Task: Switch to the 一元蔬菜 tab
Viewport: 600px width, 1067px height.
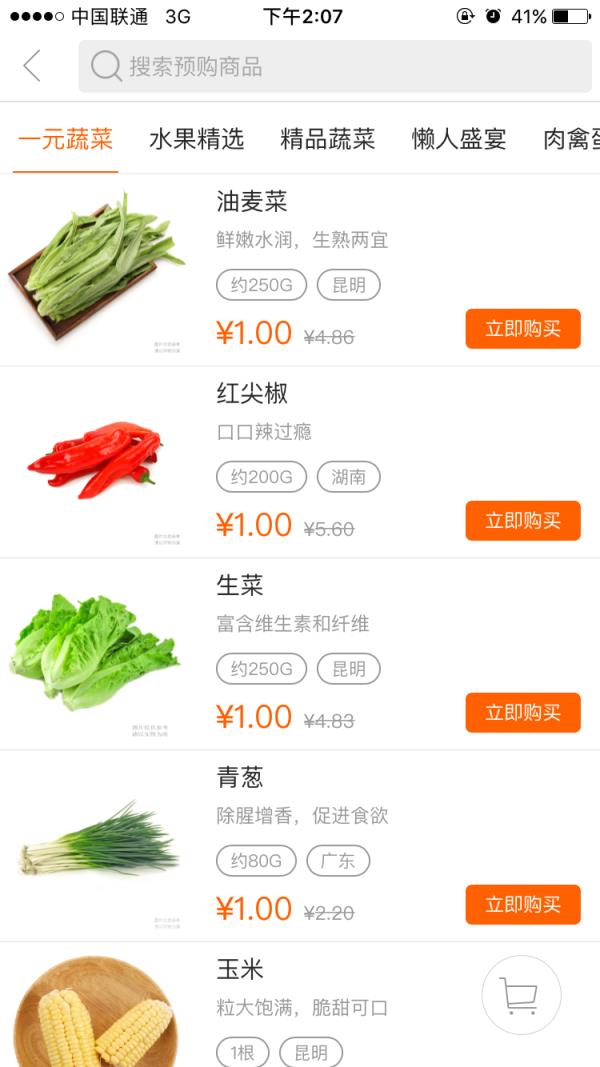Action: pyautogui.click(x=65, y=139)
